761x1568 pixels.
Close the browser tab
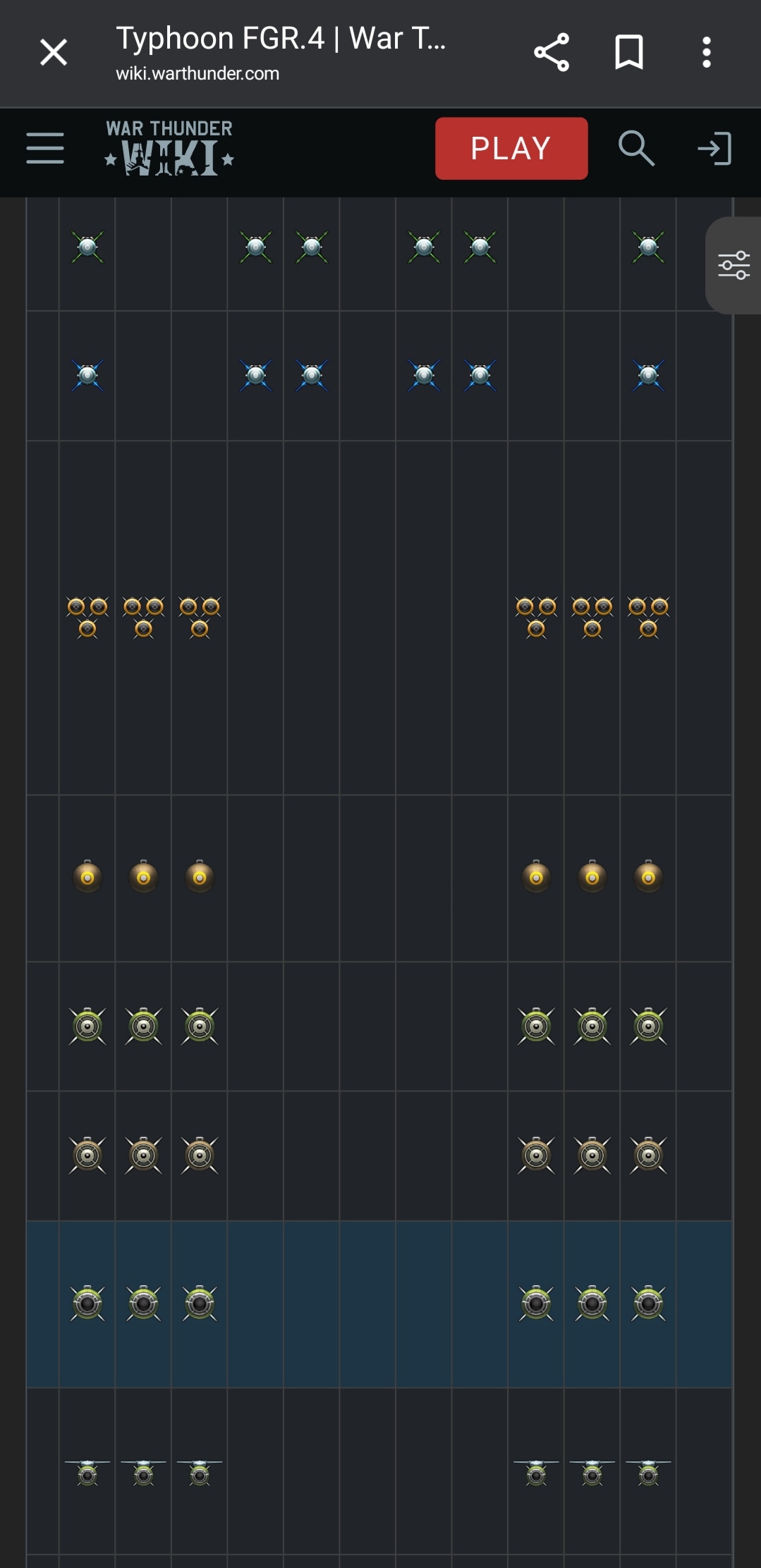(x=54, y=53)
